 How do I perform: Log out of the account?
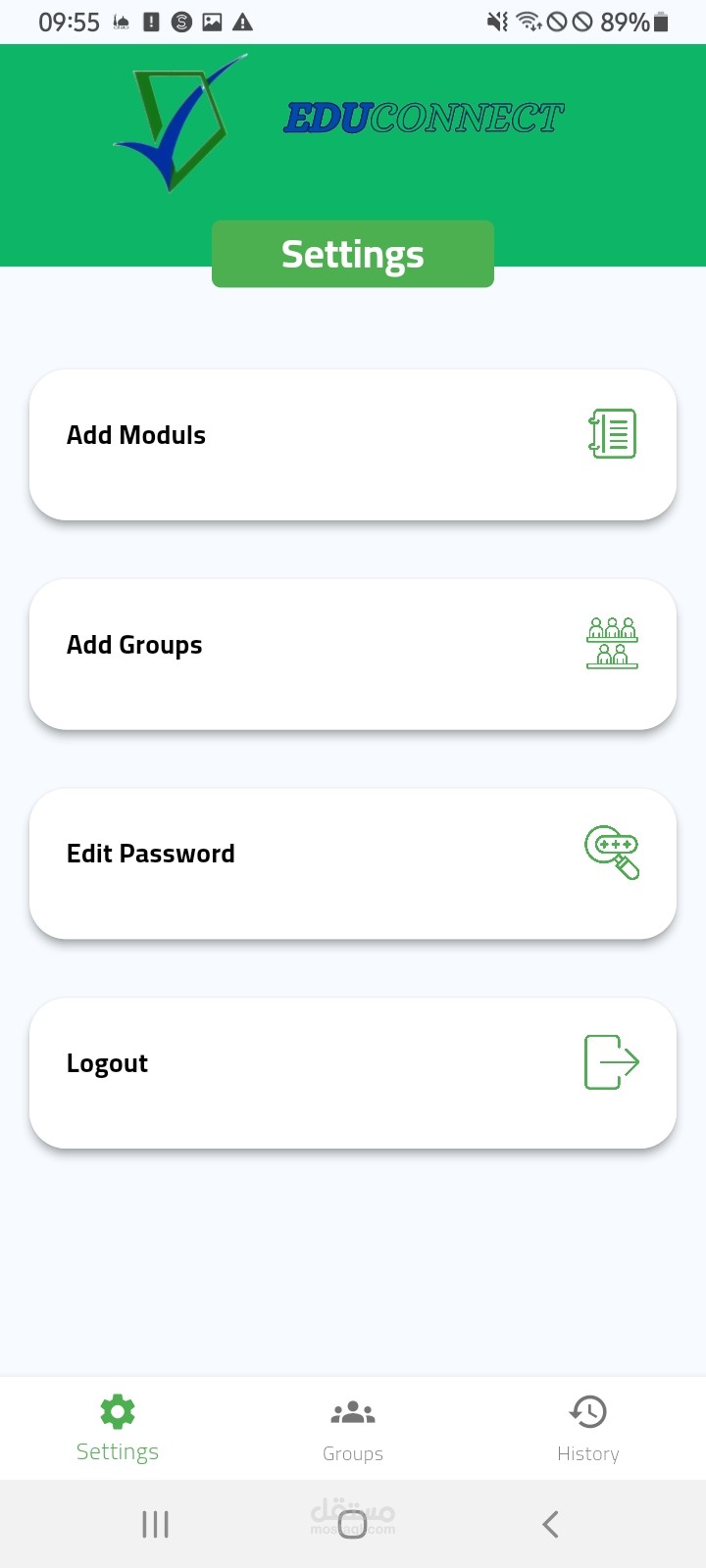[353, 1072]
